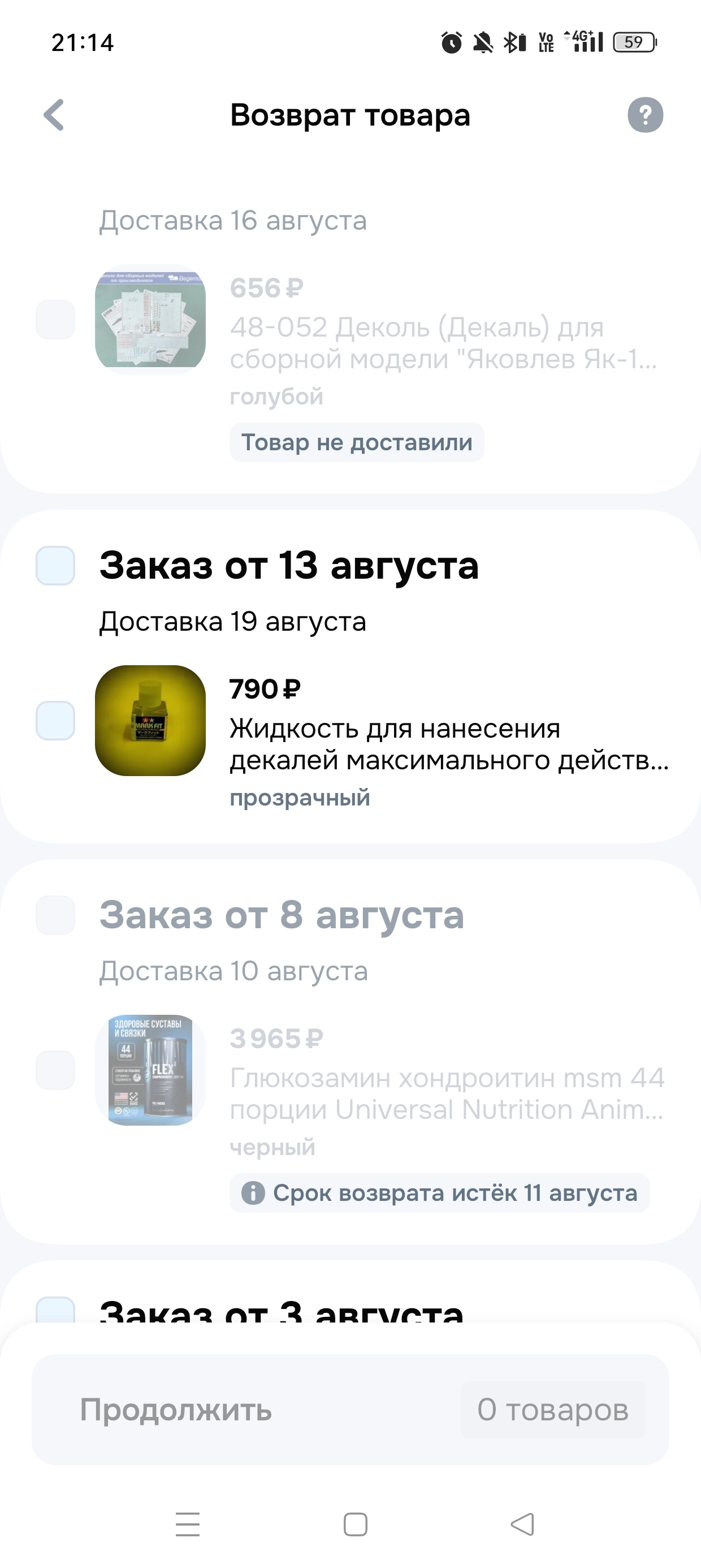Open system recent apps menu
This screenshot has height=1568, width=701.
point(188,1524)
